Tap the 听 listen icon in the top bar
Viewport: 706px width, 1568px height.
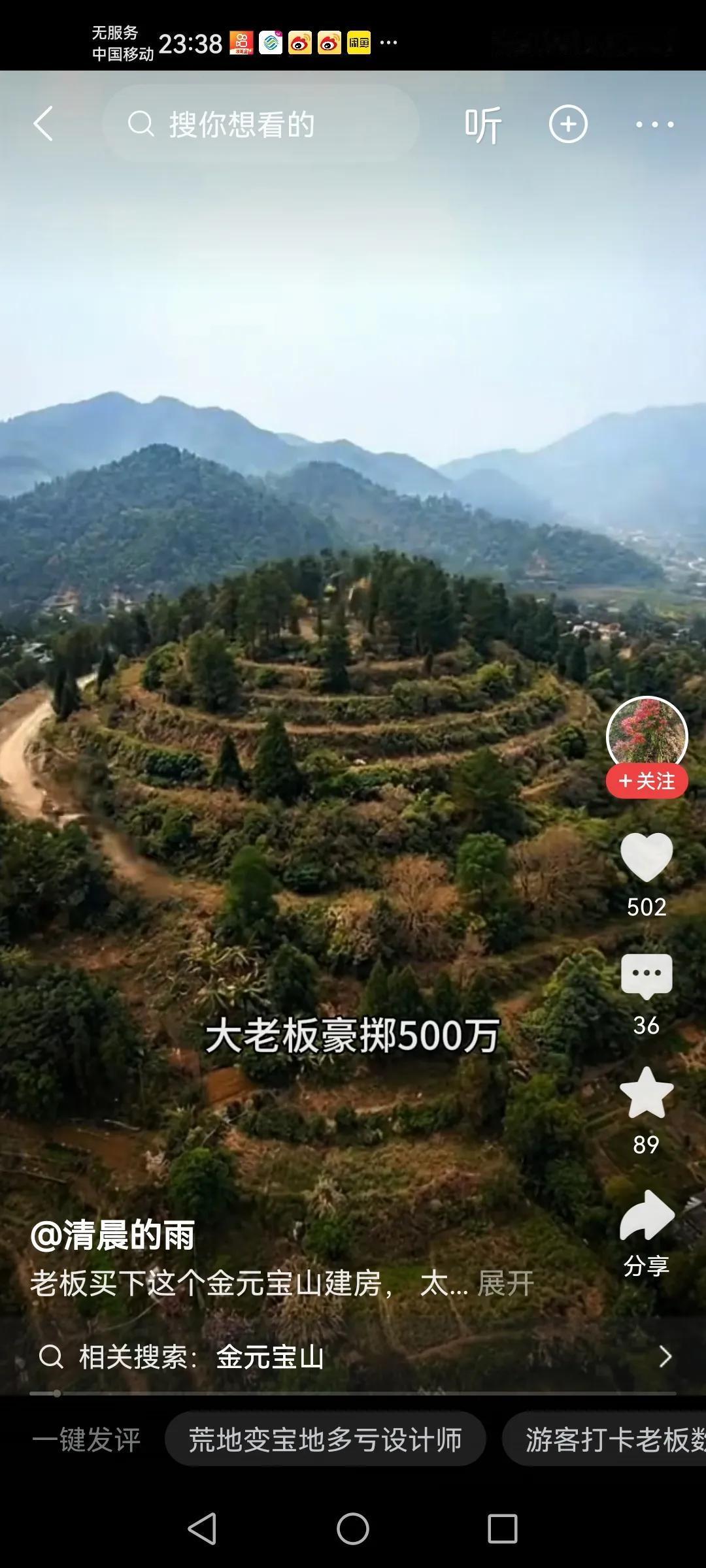pos(484,123)
